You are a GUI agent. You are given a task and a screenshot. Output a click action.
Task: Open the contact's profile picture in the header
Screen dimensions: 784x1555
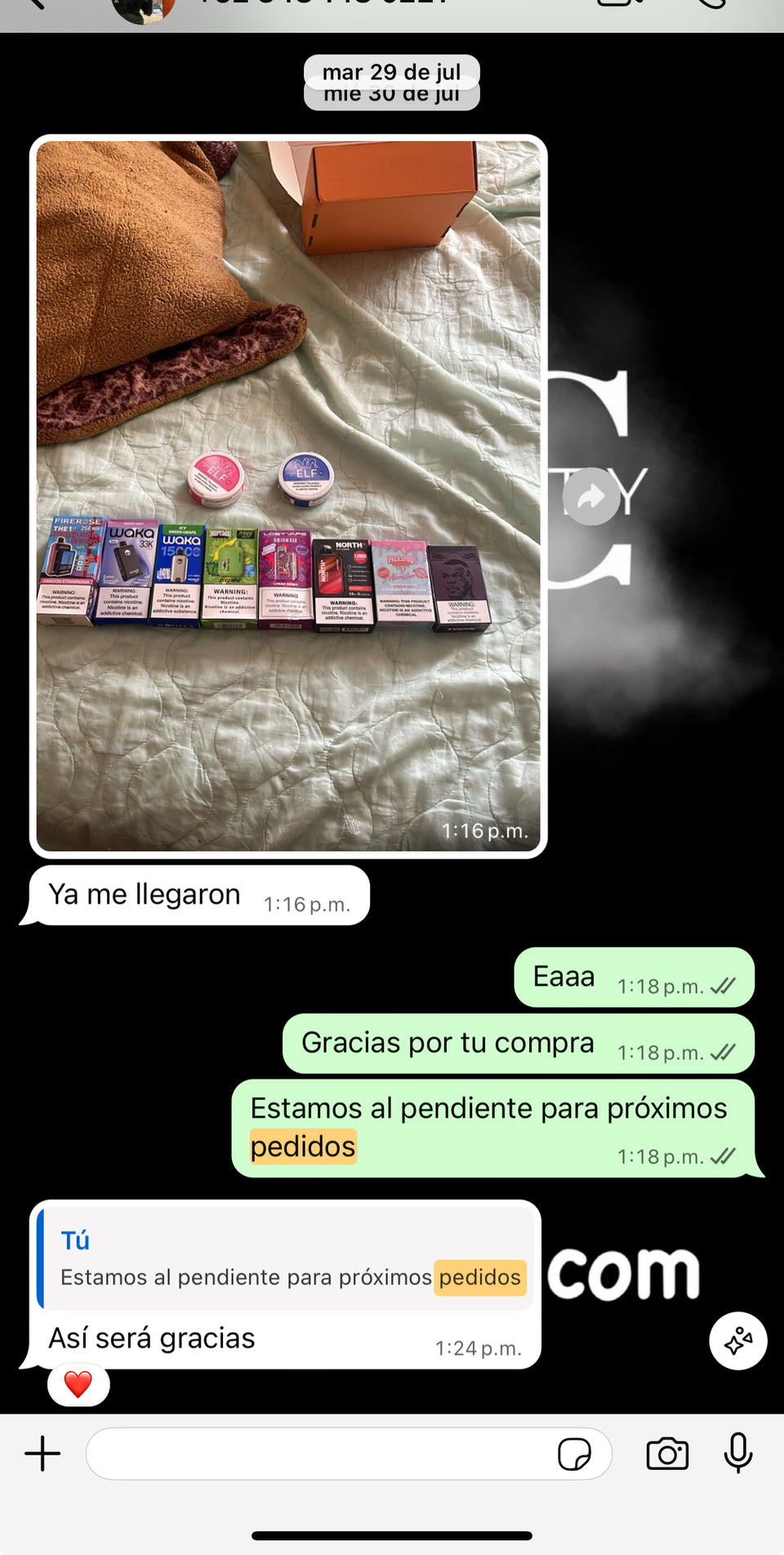144,8
